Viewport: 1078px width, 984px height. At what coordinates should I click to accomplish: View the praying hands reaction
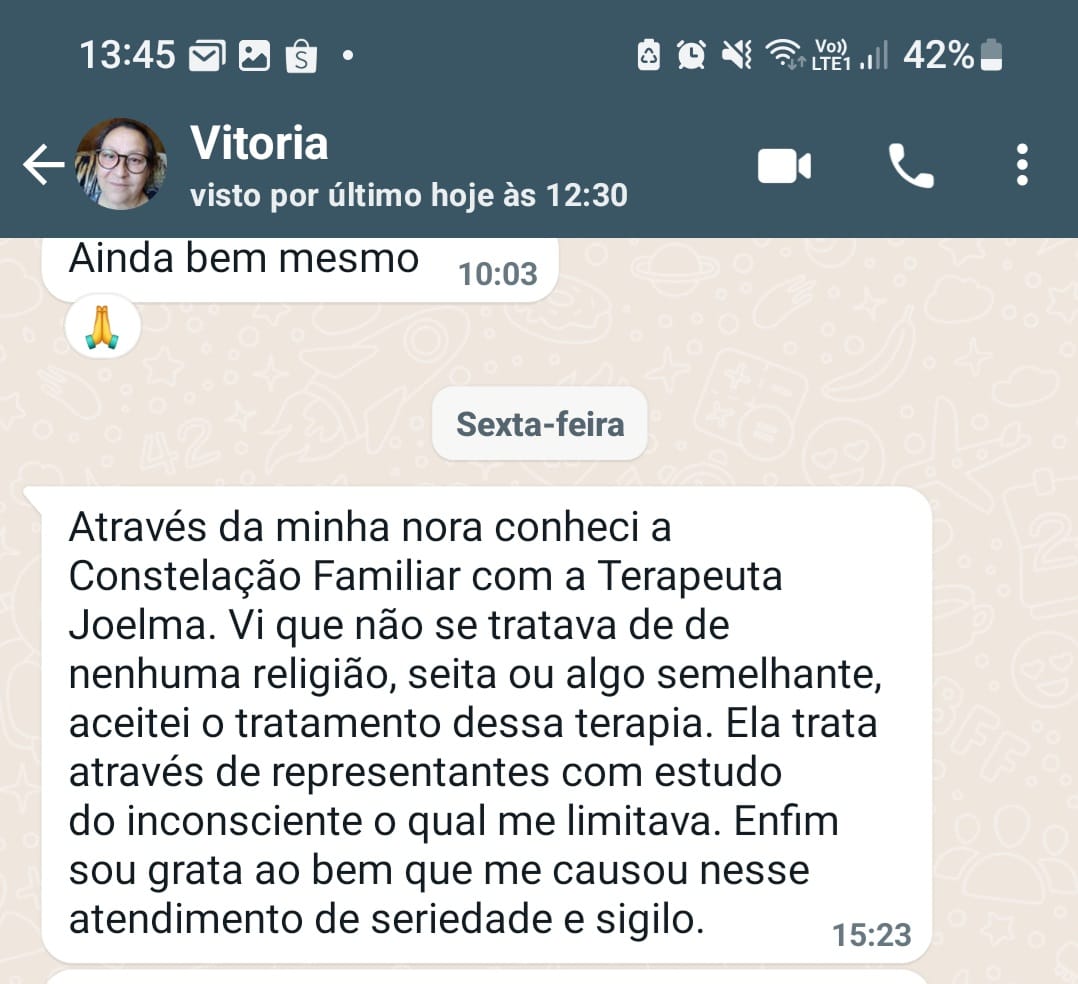click(102, 327)
